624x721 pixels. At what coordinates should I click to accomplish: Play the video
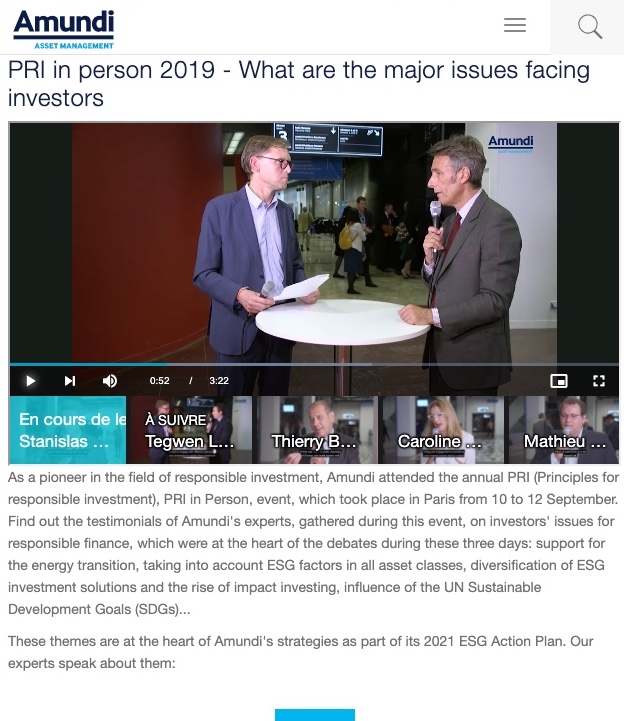[x=30, y=381]
